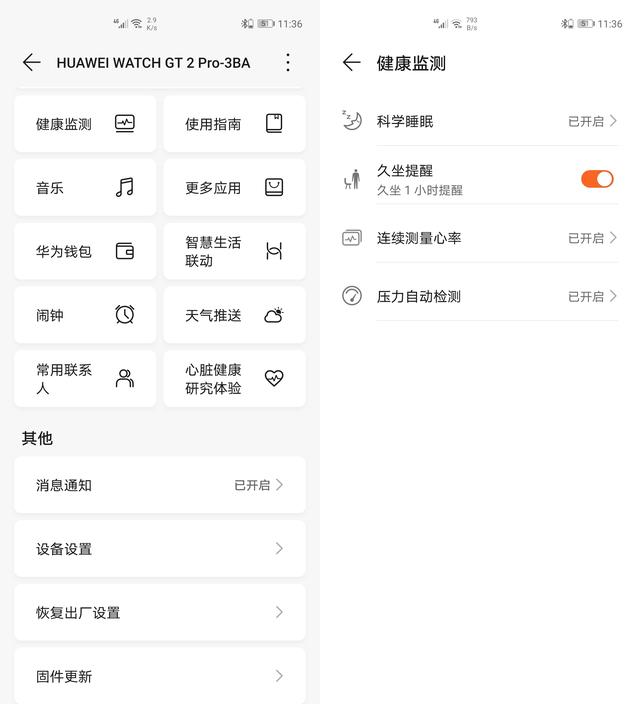The width and height of the screenshot is (640, 704).
Task: Open the overflow menu beside the watch name
Action: (x=288, y=63)
